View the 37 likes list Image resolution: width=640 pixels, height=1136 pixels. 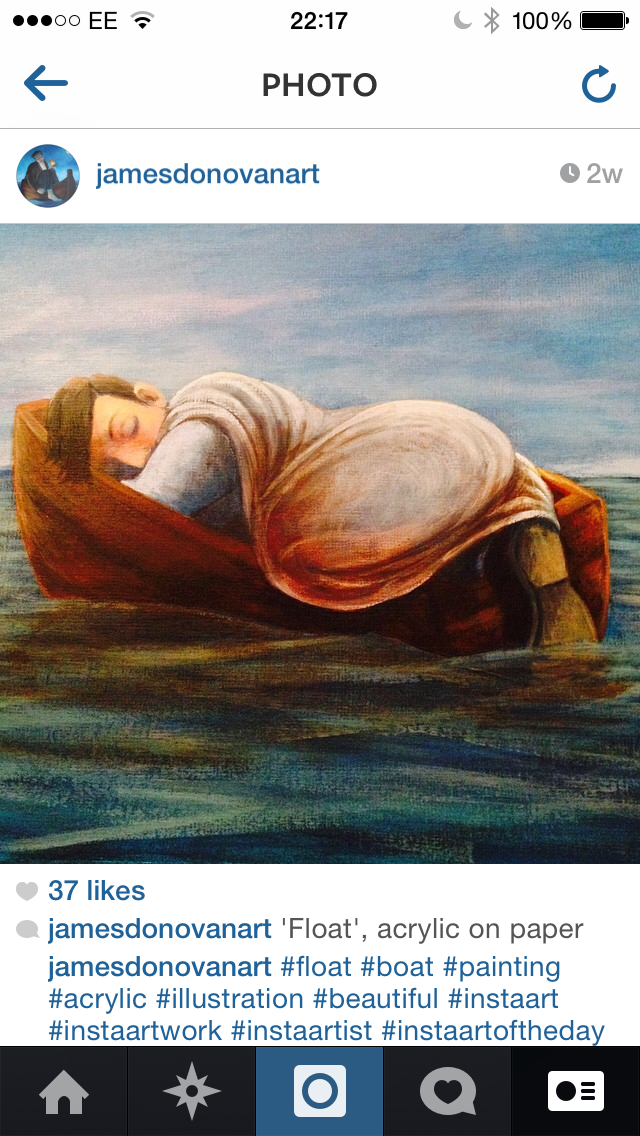coord(96,891)
